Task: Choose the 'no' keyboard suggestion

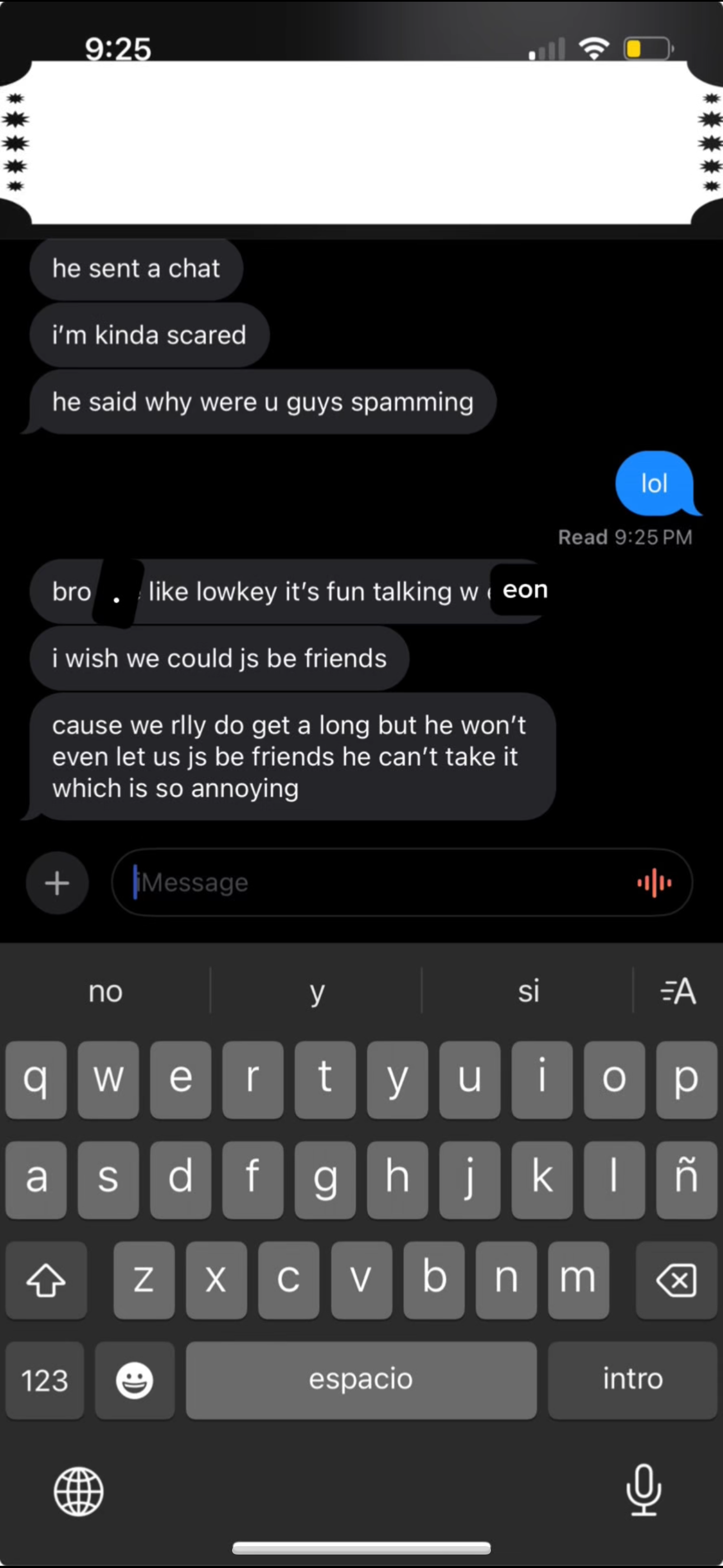Action: pyautogui.click(x=106, y=991)
